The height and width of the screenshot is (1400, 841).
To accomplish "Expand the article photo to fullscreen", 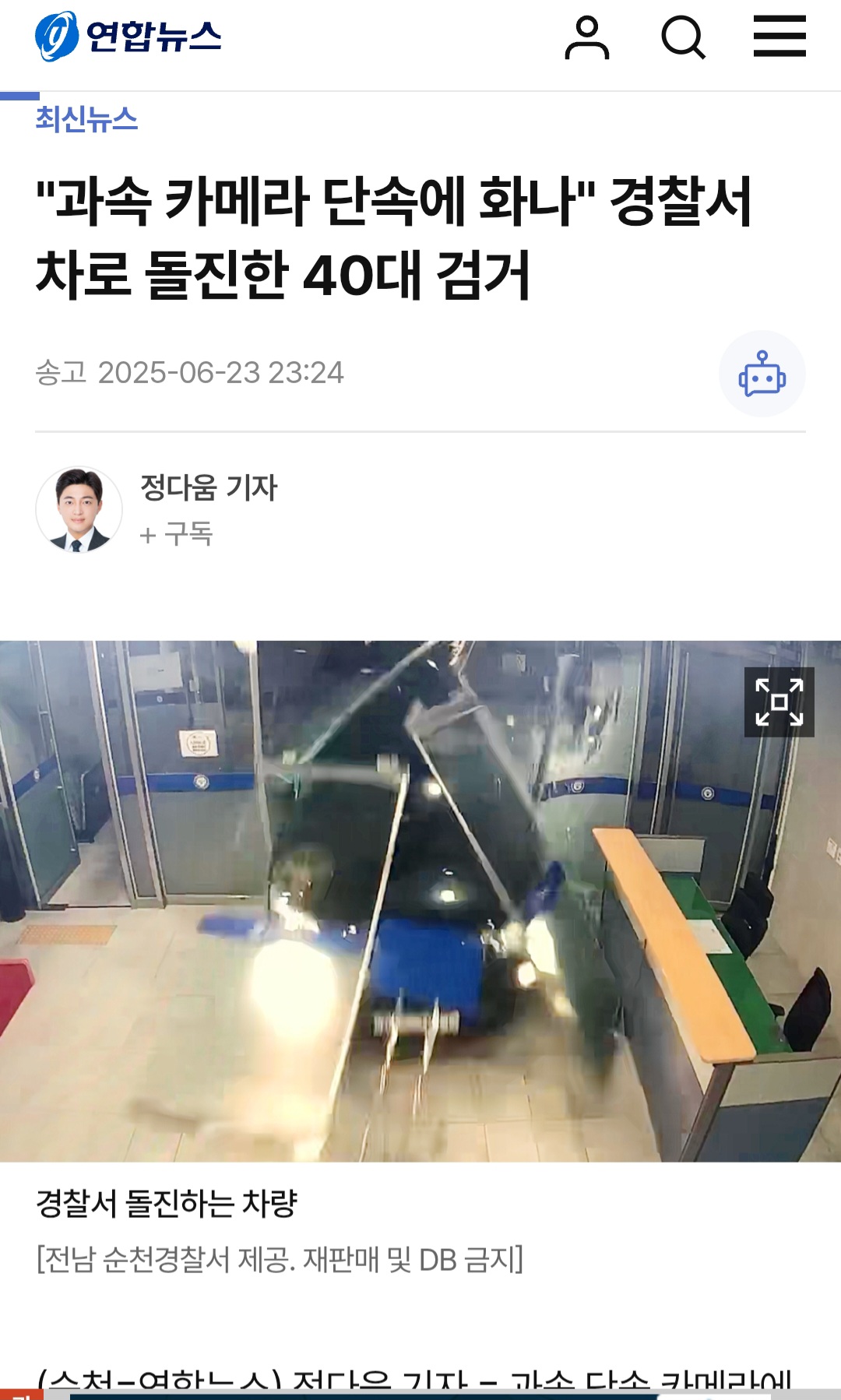I will coord(779,702).
